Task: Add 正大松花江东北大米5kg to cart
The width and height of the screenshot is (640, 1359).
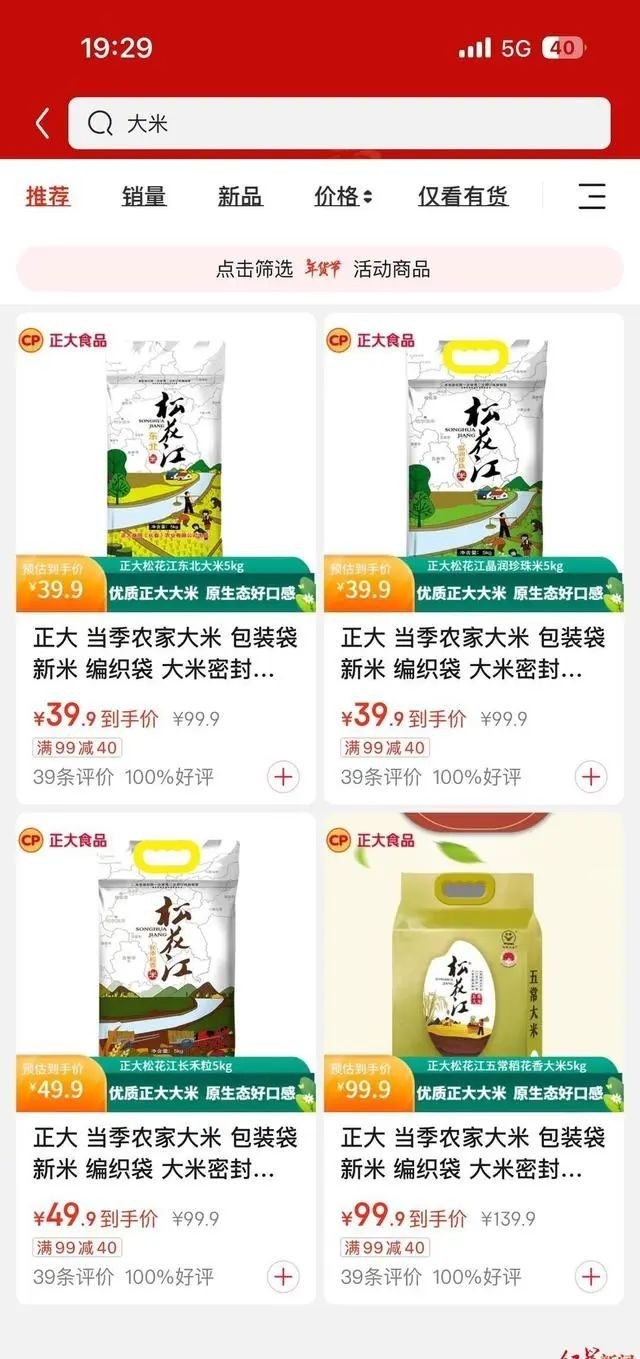Action: 283,776
